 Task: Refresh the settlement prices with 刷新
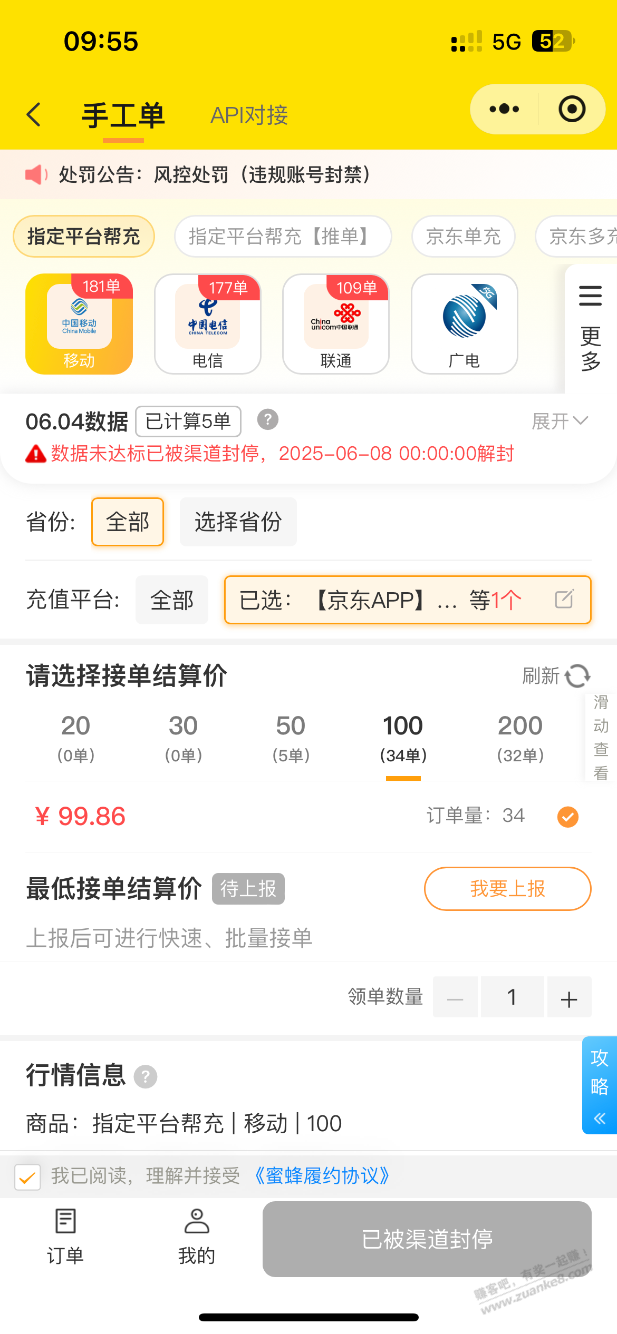pyautogui.click(x=556, y=676)
